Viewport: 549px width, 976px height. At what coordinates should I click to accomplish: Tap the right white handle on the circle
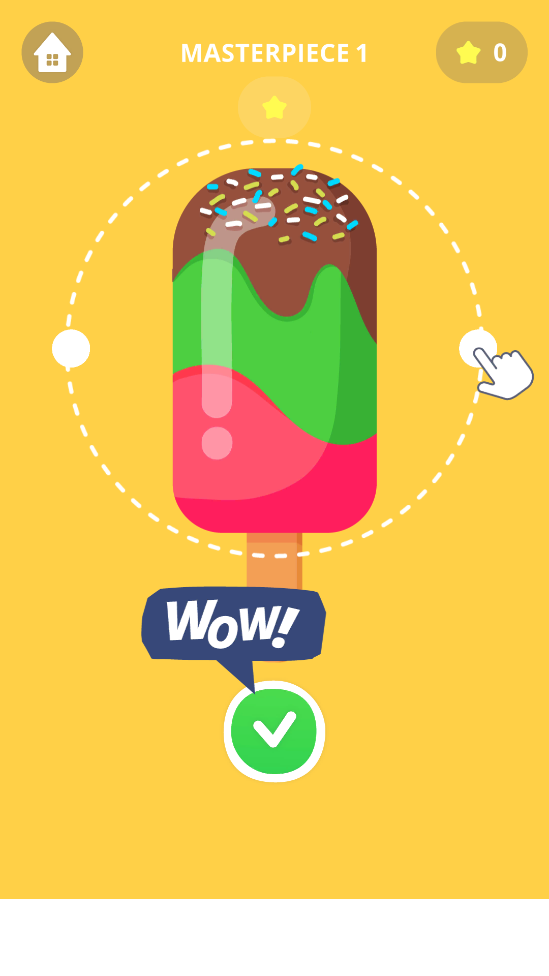(478, 349)
